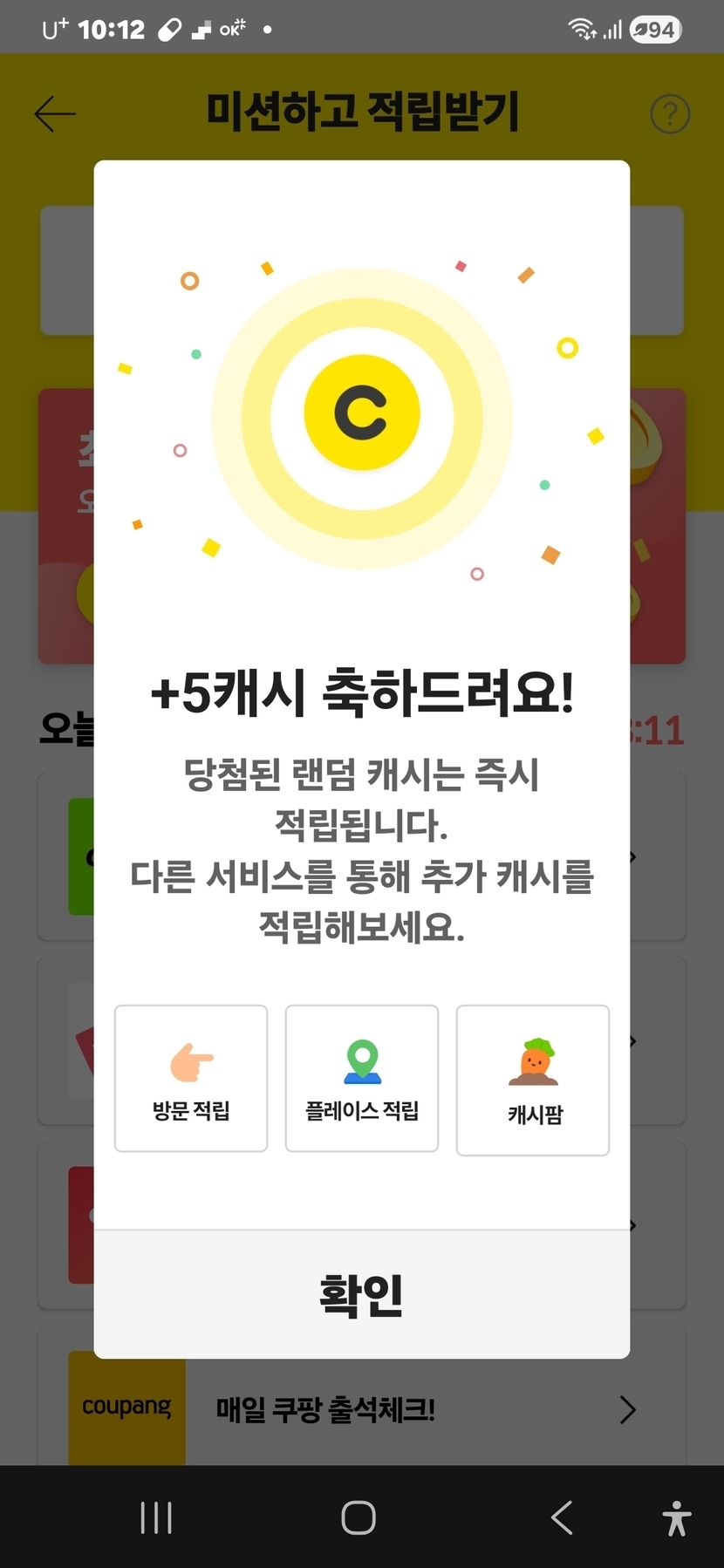Tap the system back button
The height and width of the screenshot is (1568, 724).
[563, 1518]
